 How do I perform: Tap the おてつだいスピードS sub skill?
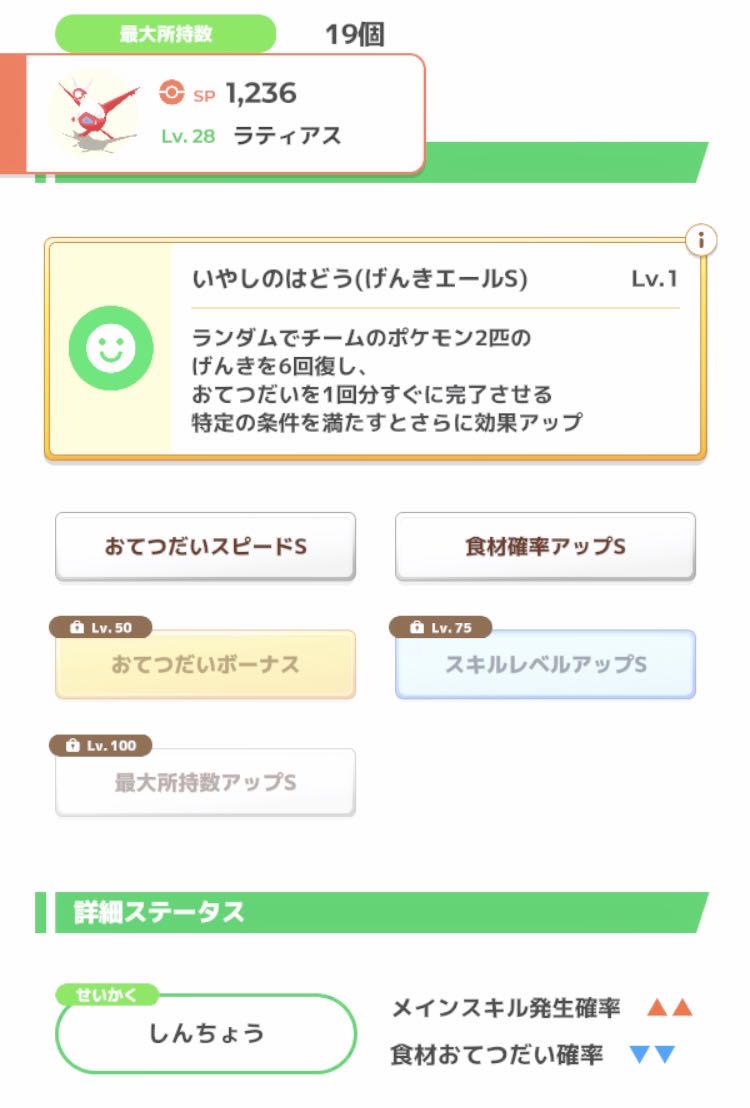(x=205, y=546)
